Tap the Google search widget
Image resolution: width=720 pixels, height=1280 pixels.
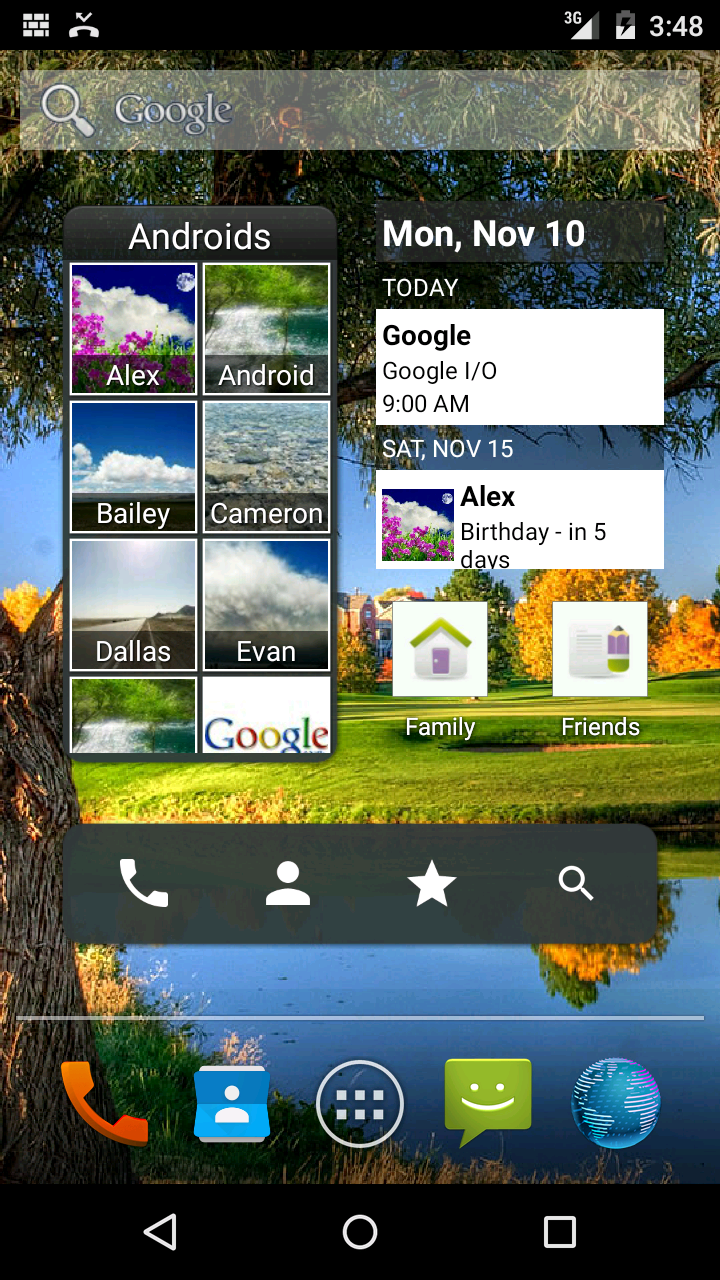pyautogui.click(x=360, y=110)
